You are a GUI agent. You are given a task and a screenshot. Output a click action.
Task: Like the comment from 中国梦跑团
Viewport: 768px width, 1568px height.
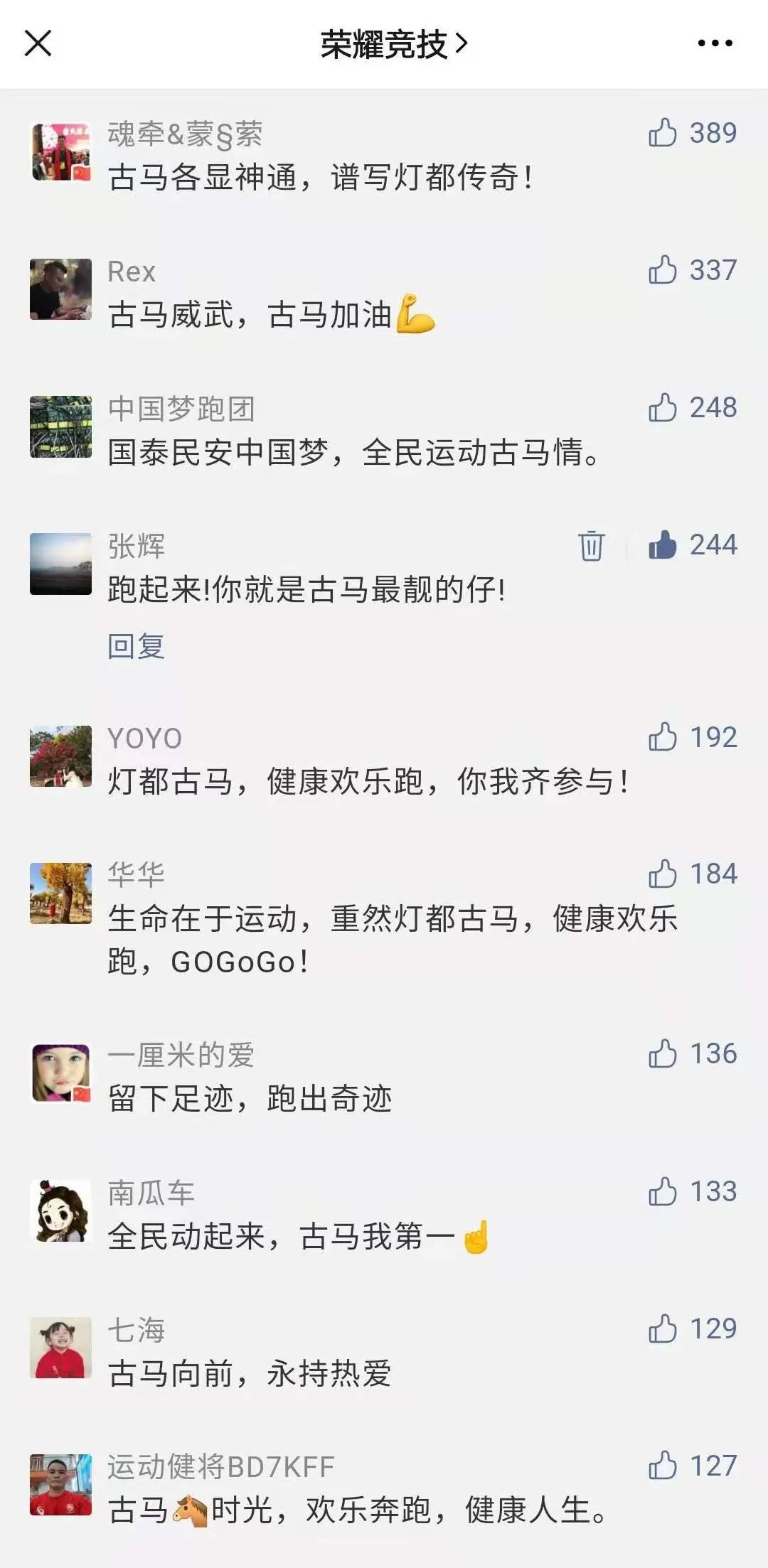pos(663,407)
